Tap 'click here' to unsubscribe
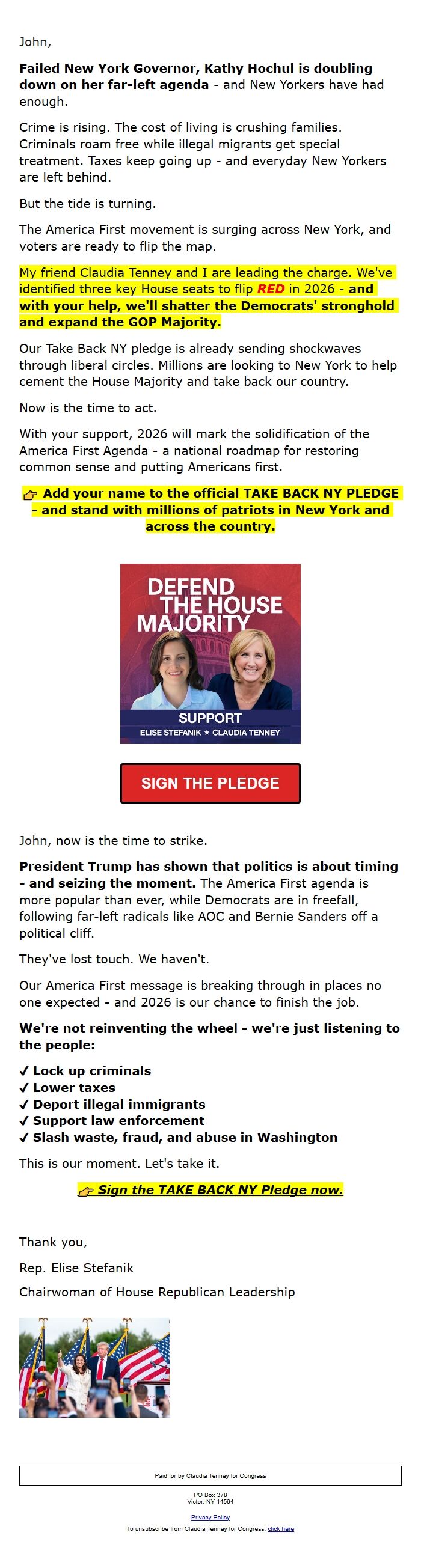The height and width of the screenshot is (1568, 421). coord(281,1528)
